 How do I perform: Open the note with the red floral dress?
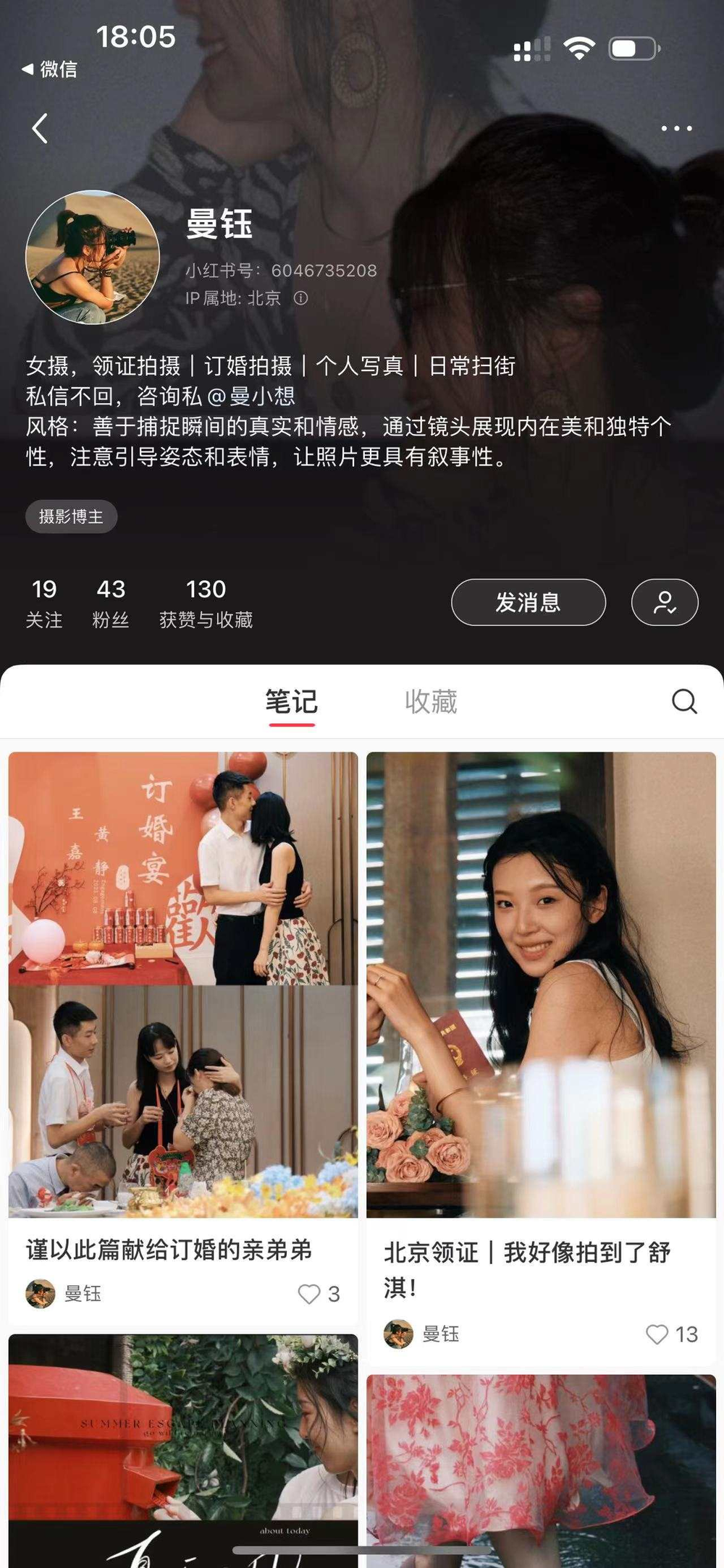[x=540, y=1469]
